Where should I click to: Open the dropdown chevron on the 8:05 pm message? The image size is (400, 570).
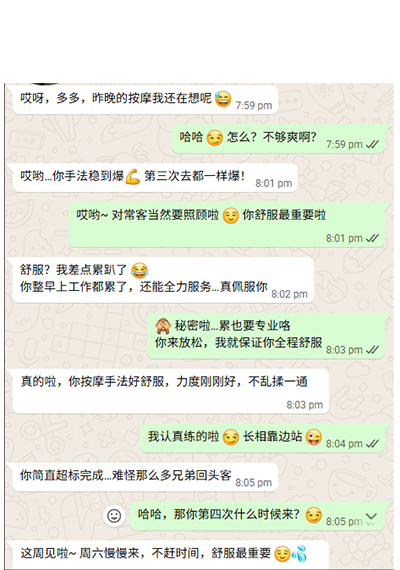(371, 516)
